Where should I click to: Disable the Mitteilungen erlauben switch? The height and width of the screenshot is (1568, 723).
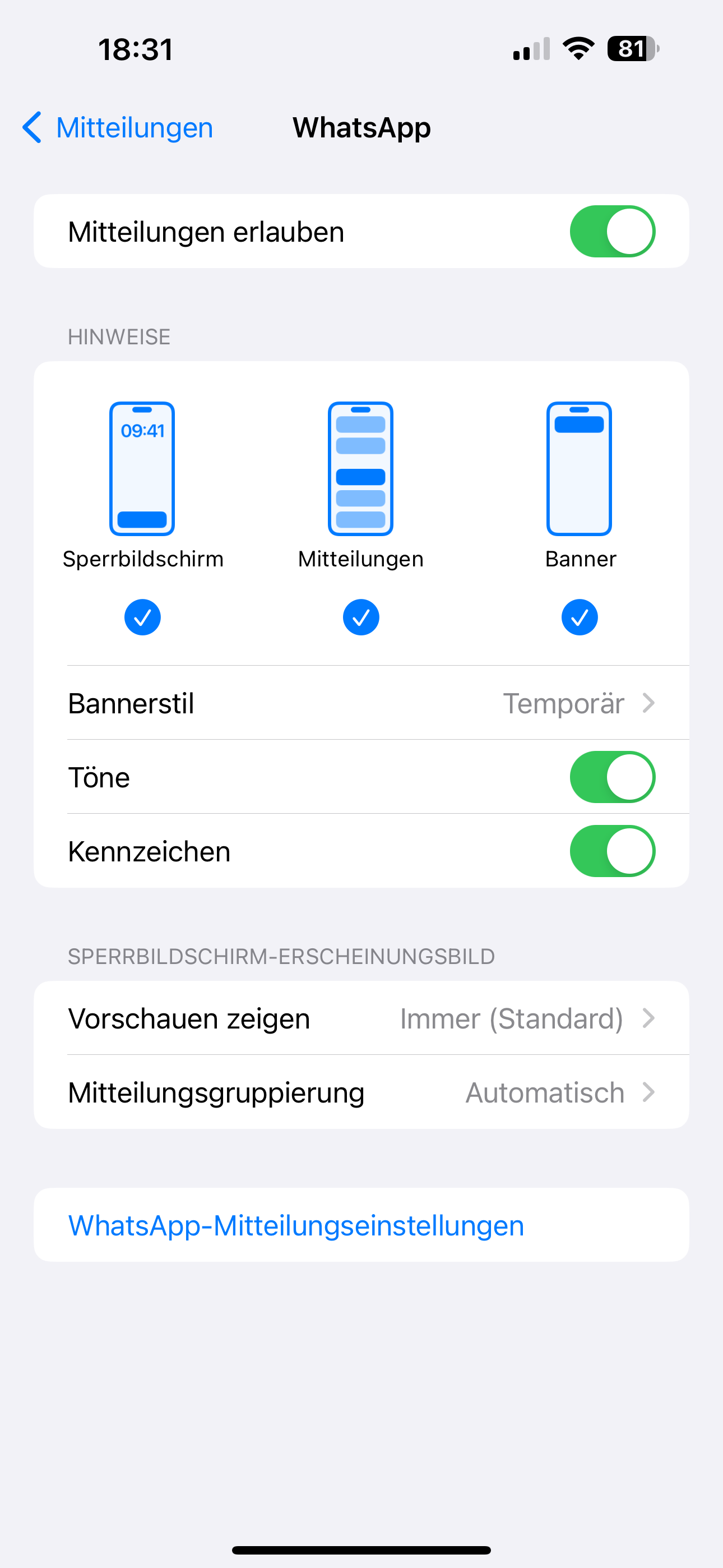point(611,232)
